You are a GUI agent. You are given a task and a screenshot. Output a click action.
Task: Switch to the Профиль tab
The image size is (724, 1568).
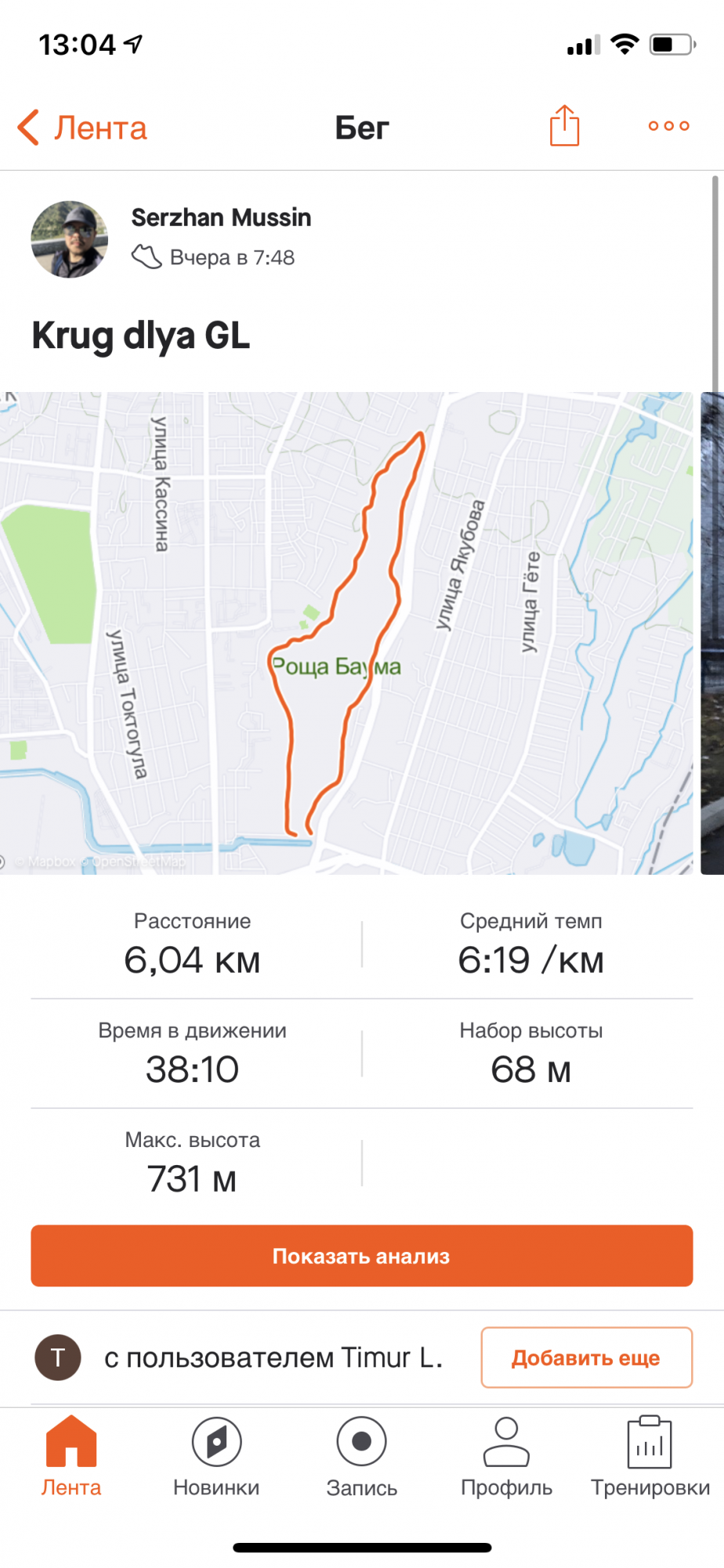pos(506,1456)
